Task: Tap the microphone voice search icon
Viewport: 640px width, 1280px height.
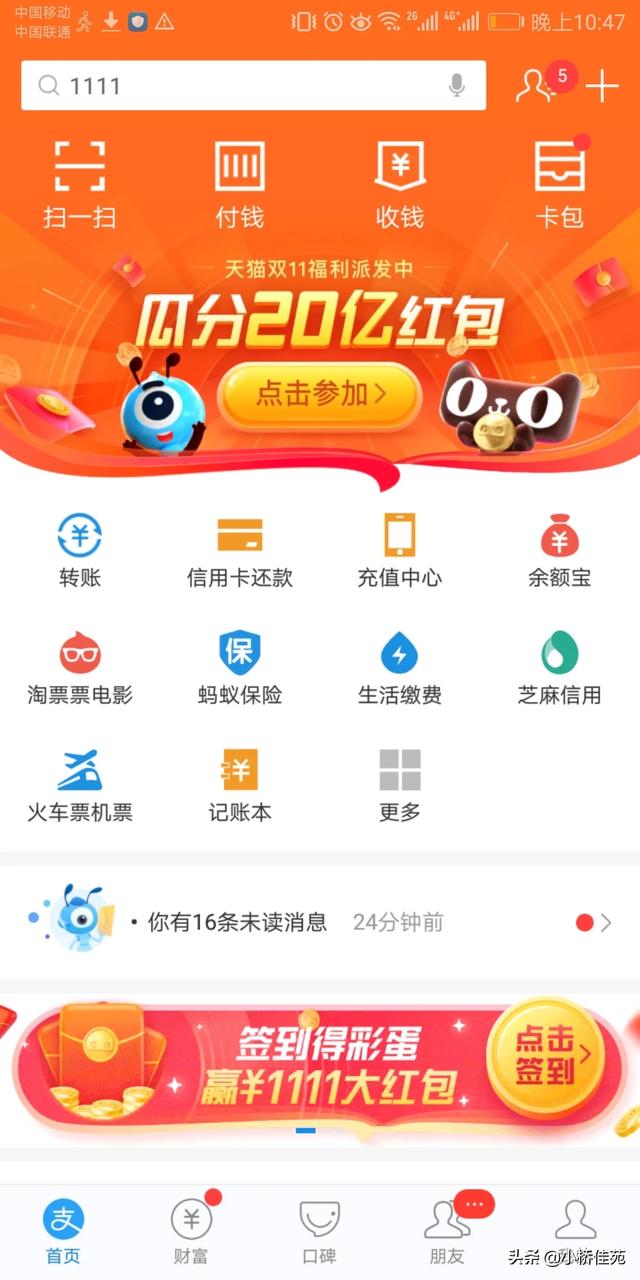Action: (x=457, y=86)
